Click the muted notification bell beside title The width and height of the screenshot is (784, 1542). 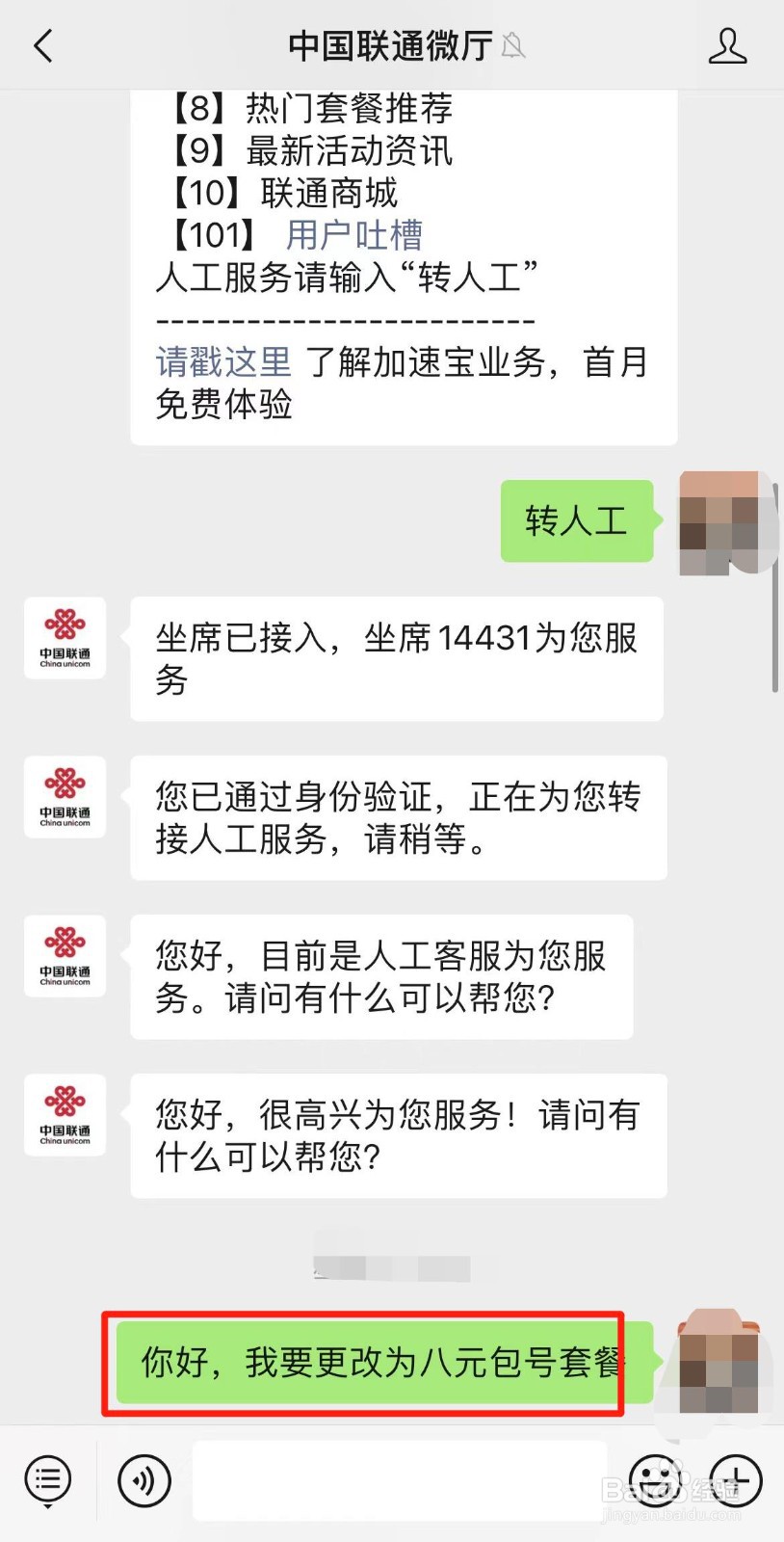[514, 44]
